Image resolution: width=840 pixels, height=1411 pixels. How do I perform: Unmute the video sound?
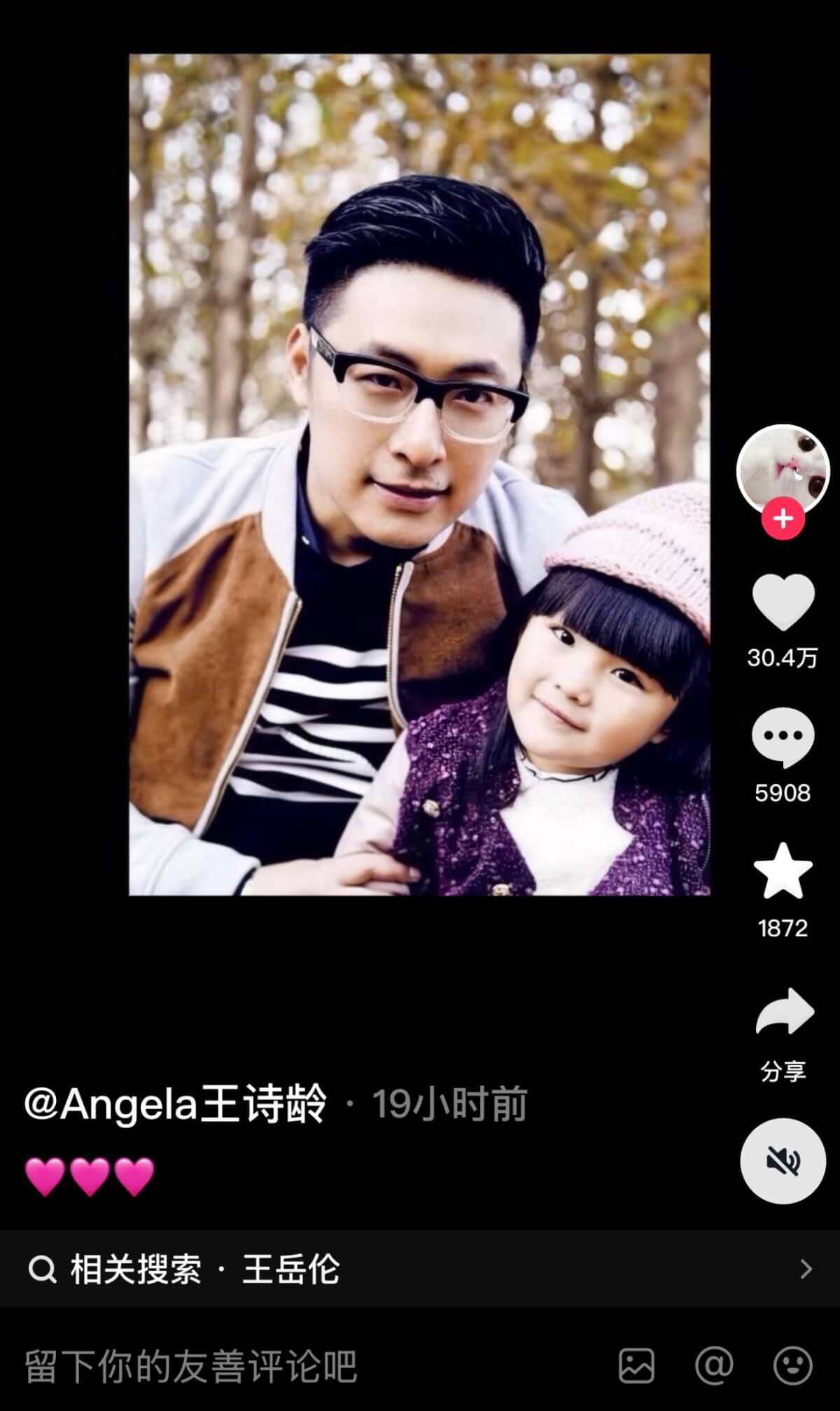point(783,1160)
